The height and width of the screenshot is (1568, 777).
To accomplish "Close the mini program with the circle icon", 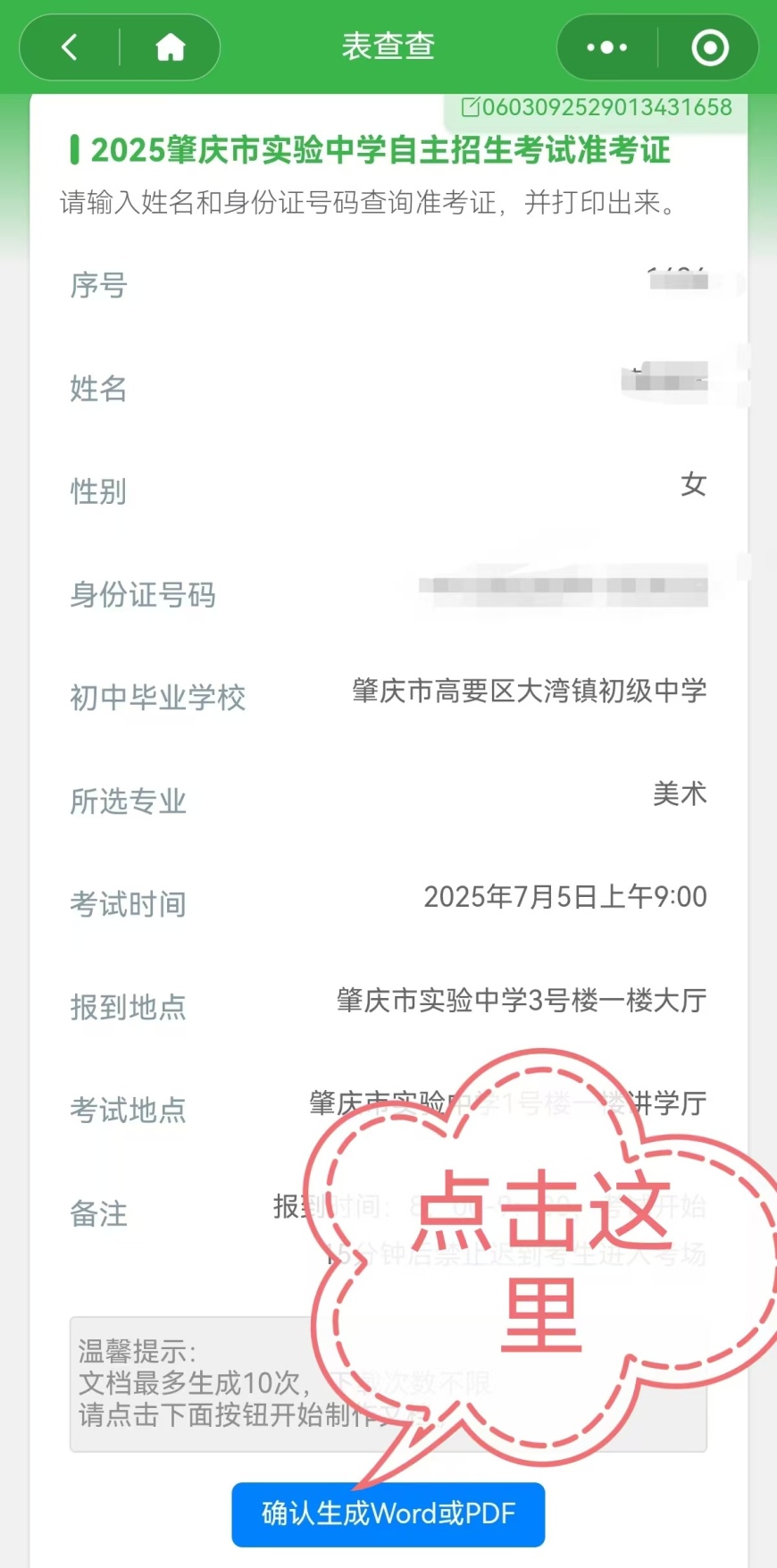I will [x=710, y=47].
